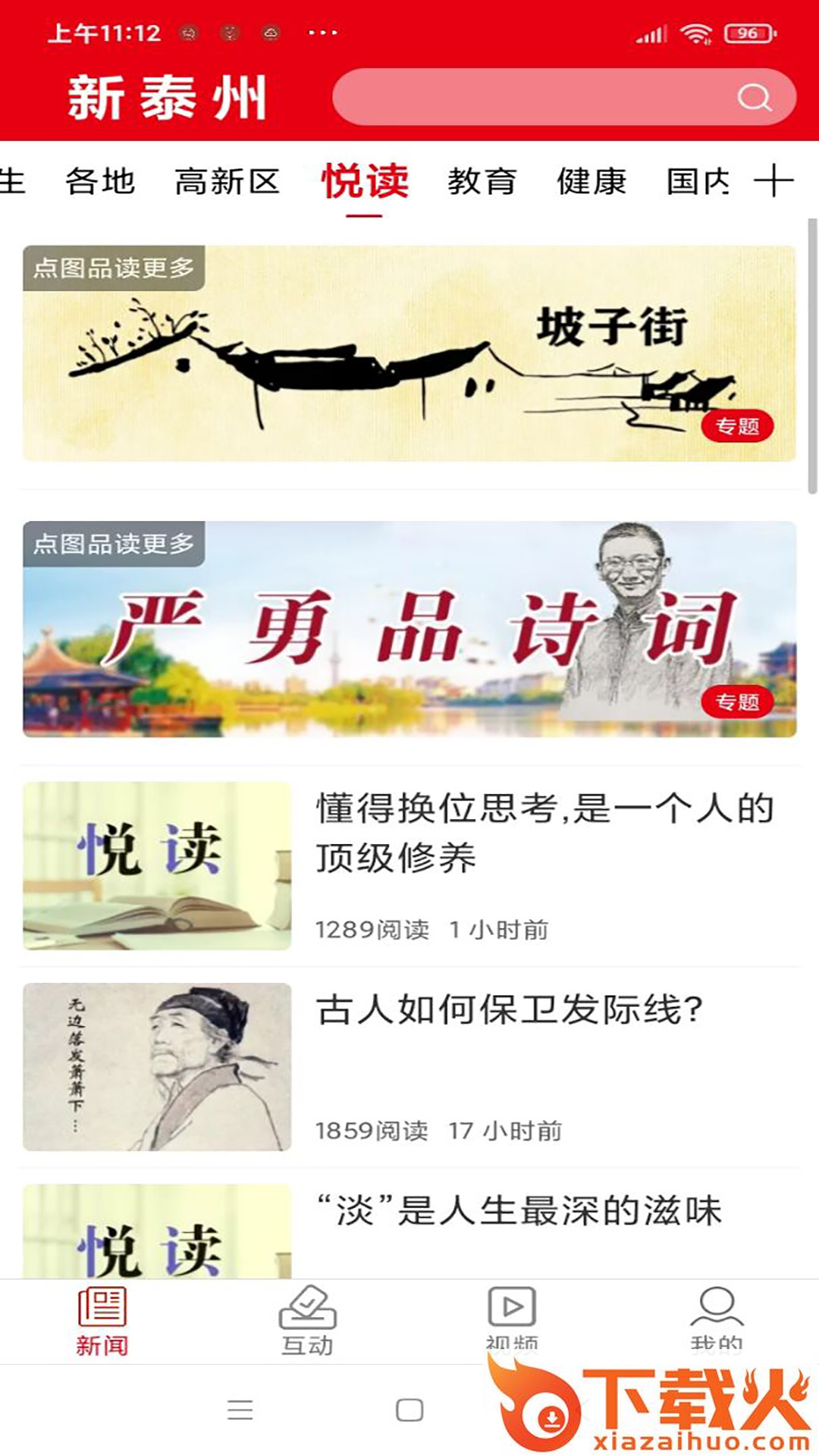Tap the search magnifier icon
Viewport: 819px width, 1456px height.
pos(754,97)
